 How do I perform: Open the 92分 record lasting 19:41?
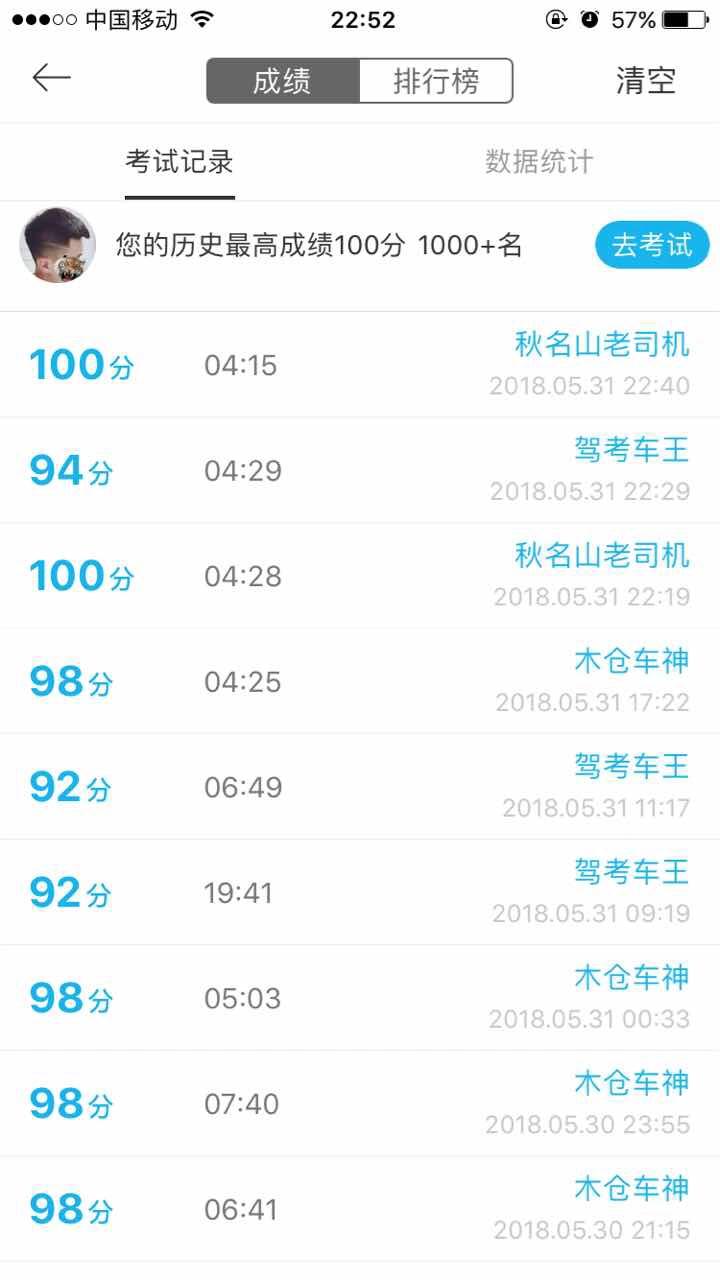[x=360, y=892]
